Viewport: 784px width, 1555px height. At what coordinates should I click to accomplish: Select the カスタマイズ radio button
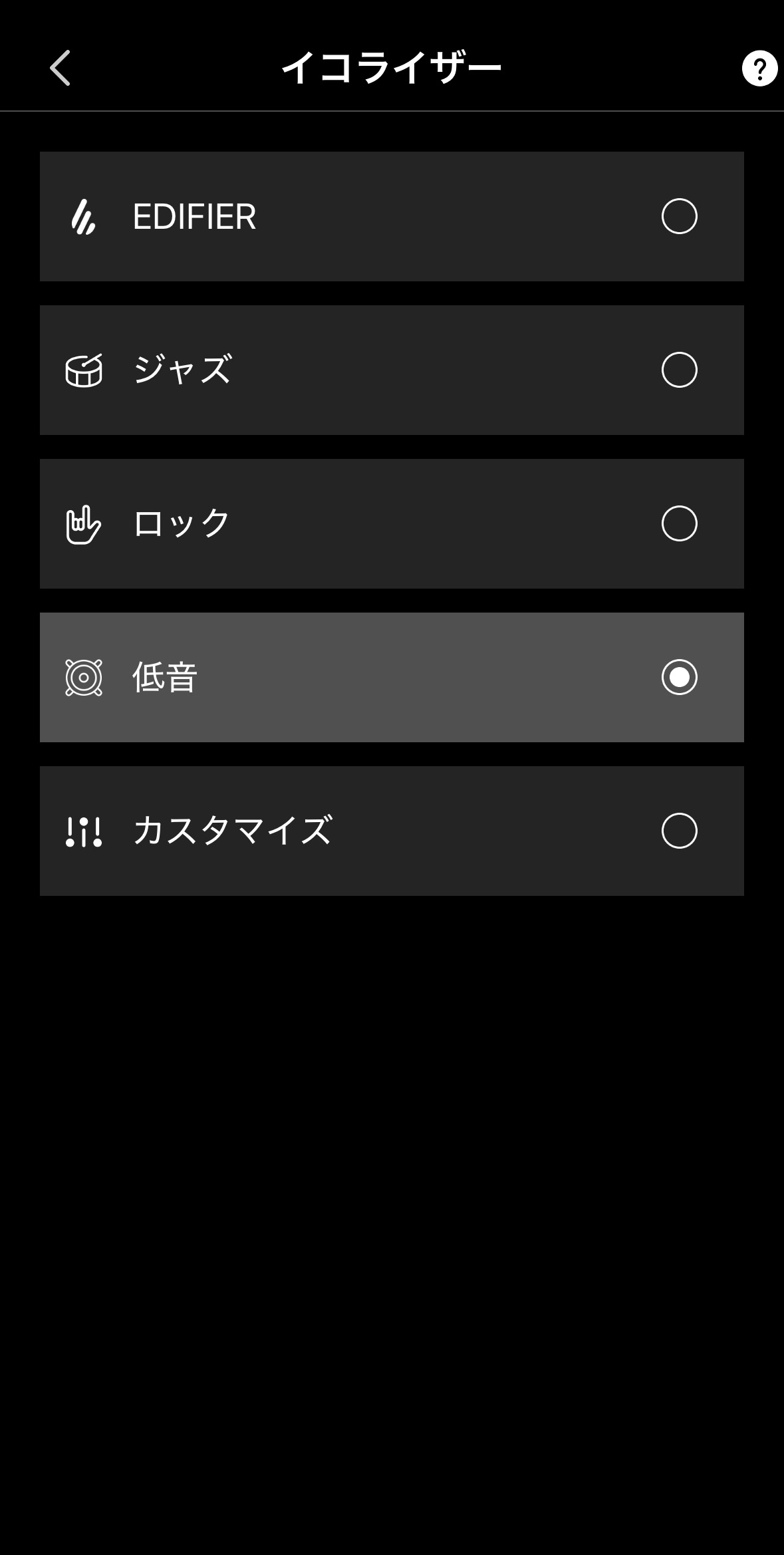click(679, 831)
